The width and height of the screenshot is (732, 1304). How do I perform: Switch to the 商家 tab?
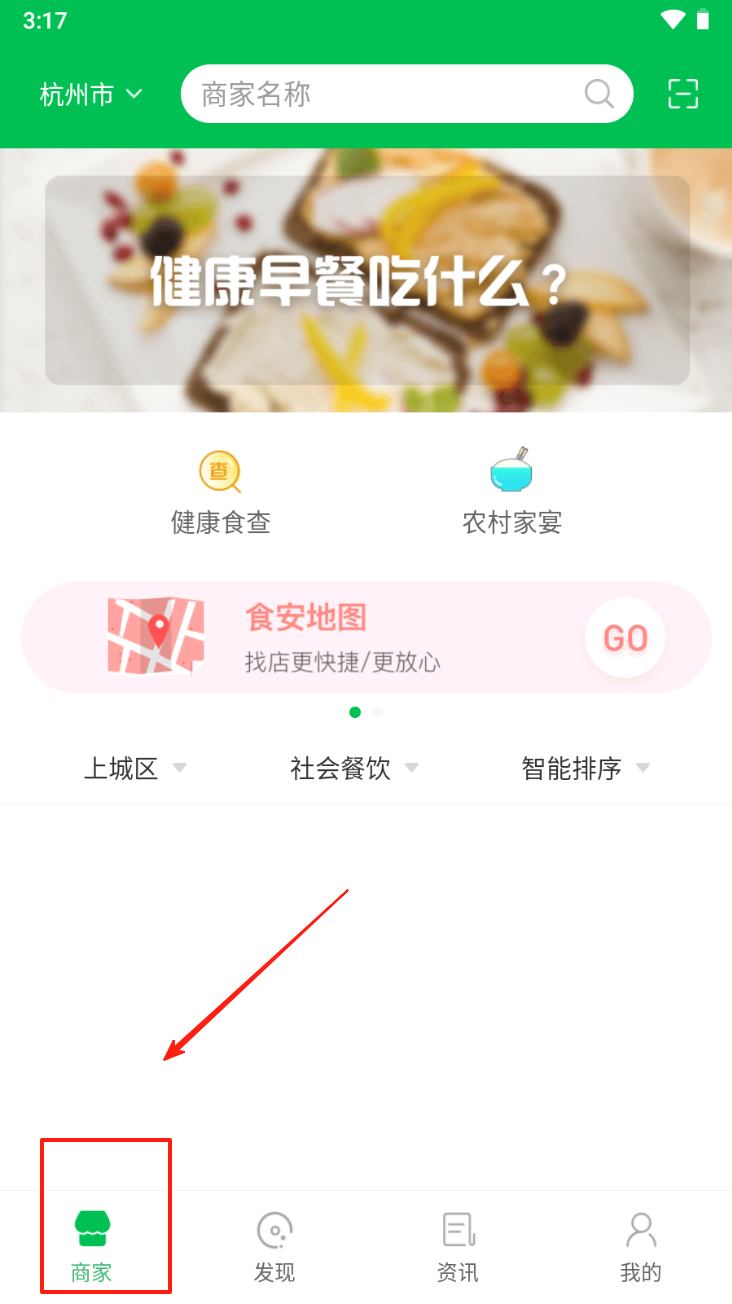pyautogui.click(x=92, y=1246)
